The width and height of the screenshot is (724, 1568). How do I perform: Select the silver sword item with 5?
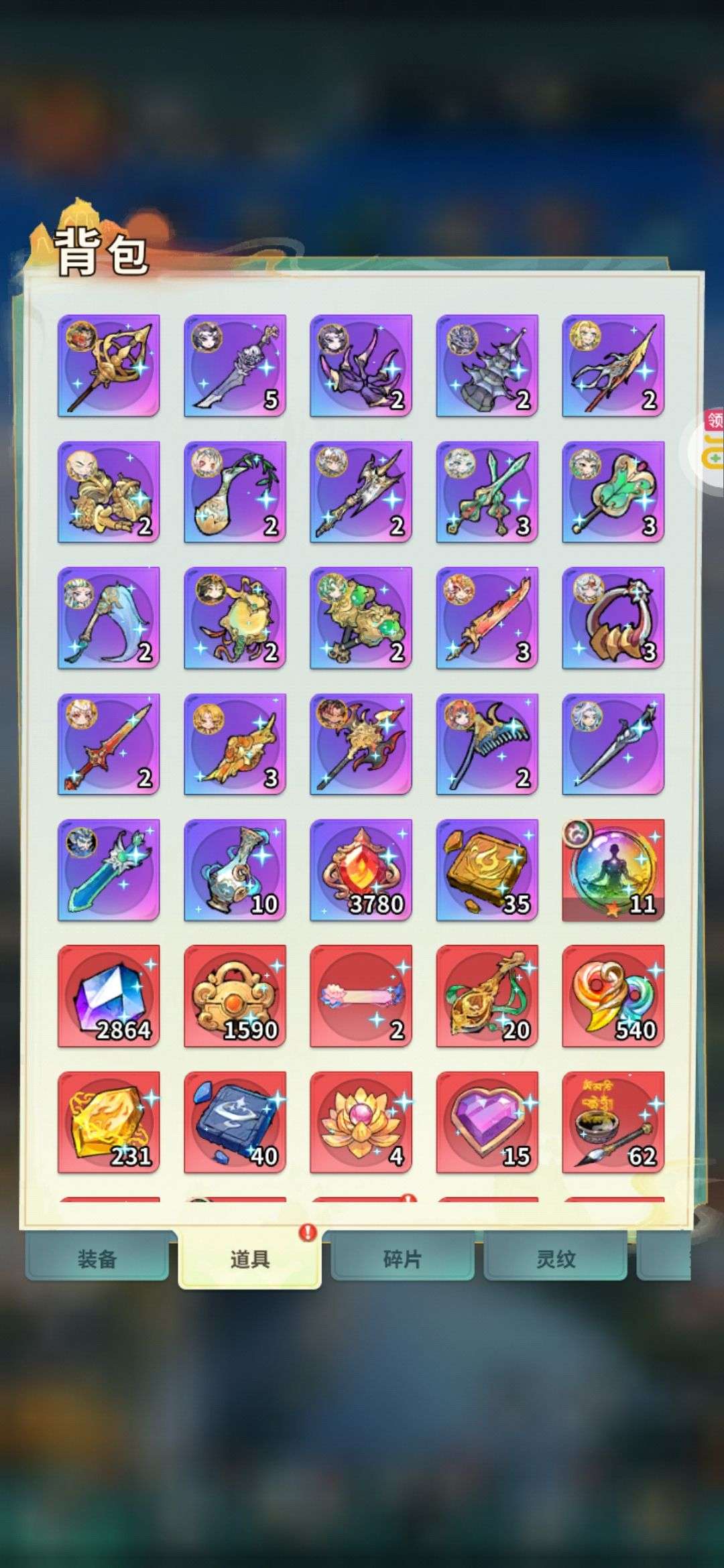tap(235, 366)
